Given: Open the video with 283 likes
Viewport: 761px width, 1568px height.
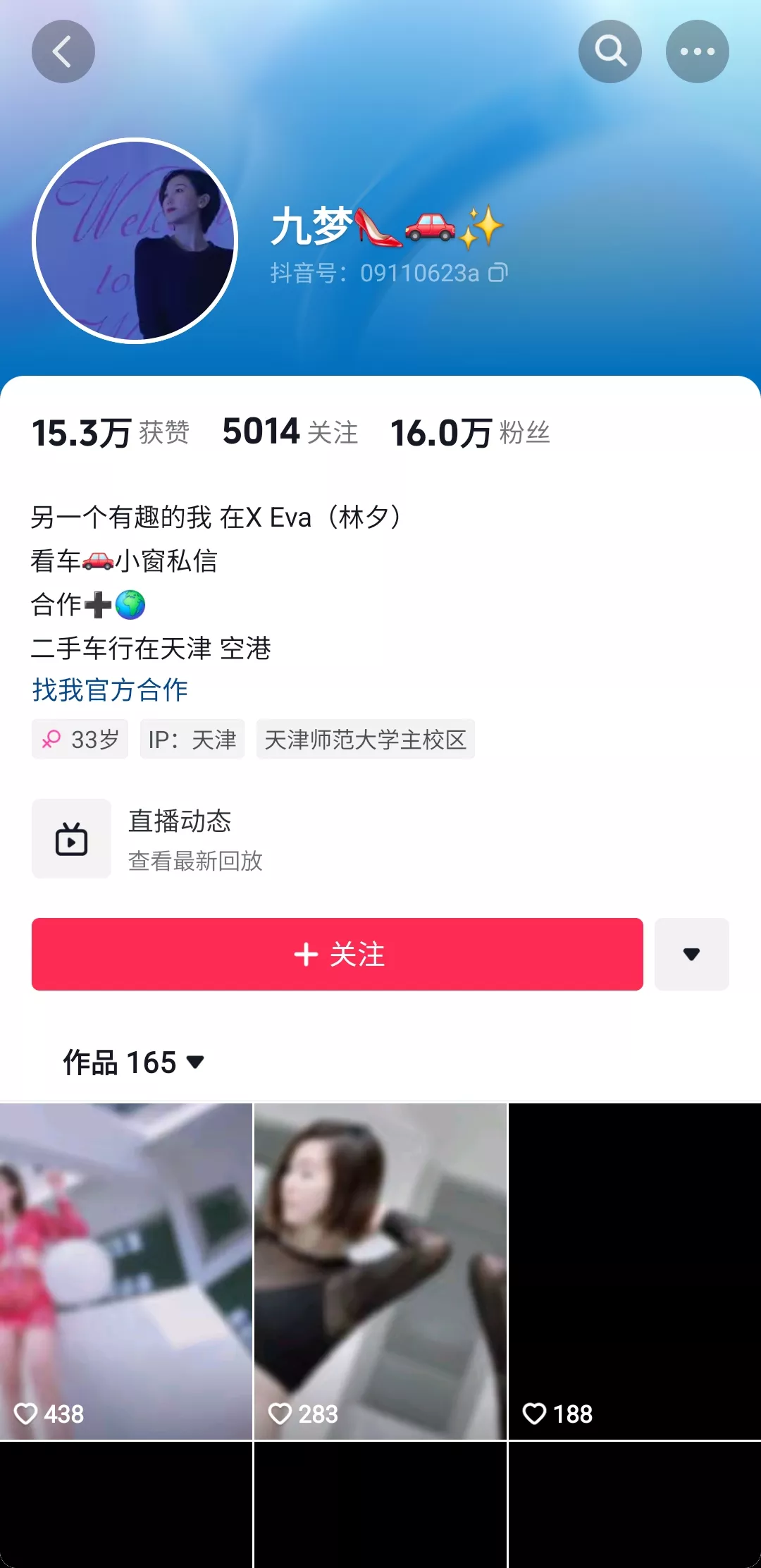Looking at the screenshot, I should click(x=380, y=1271).
